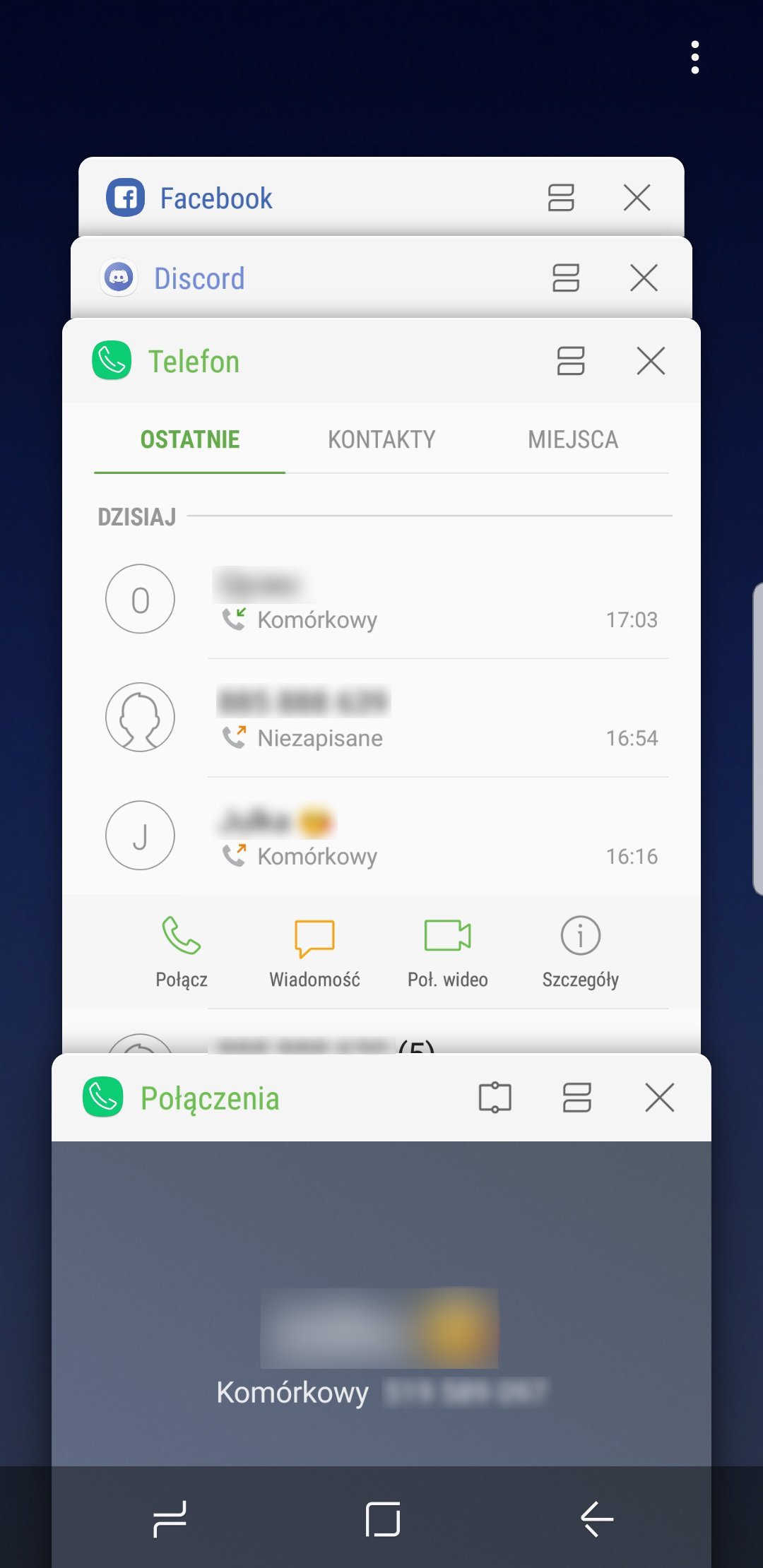Open Połączenia in split screen view
Screen dimensions: 763x1568
(576, 1098)
